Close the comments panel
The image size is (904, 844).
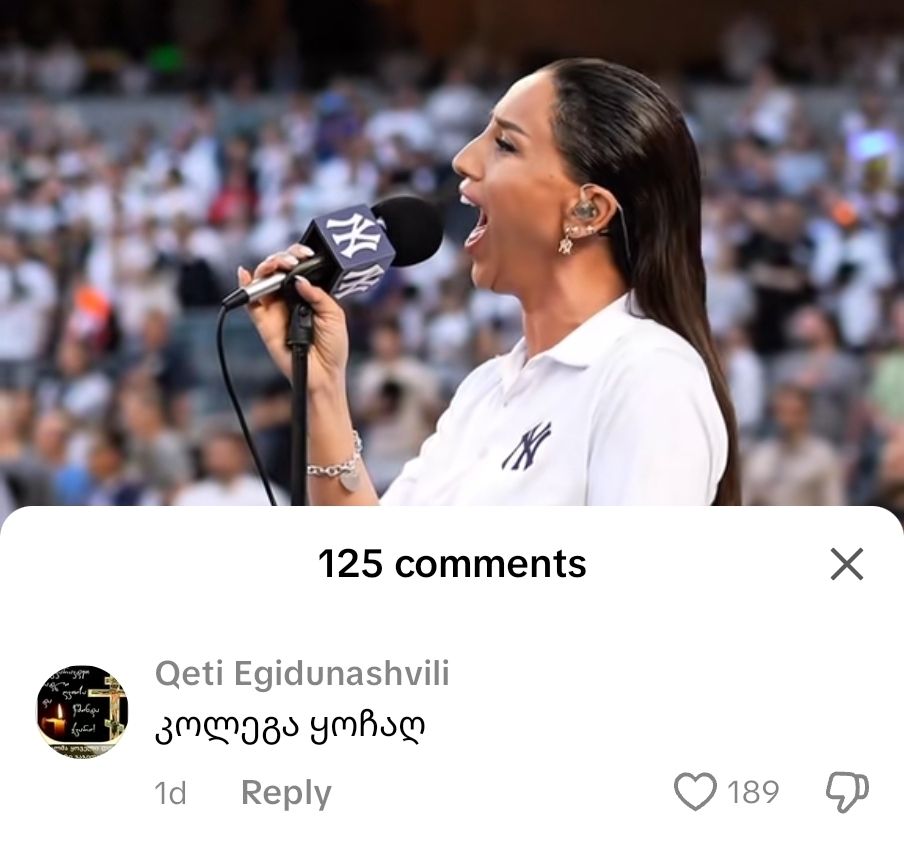click(846, 565)
